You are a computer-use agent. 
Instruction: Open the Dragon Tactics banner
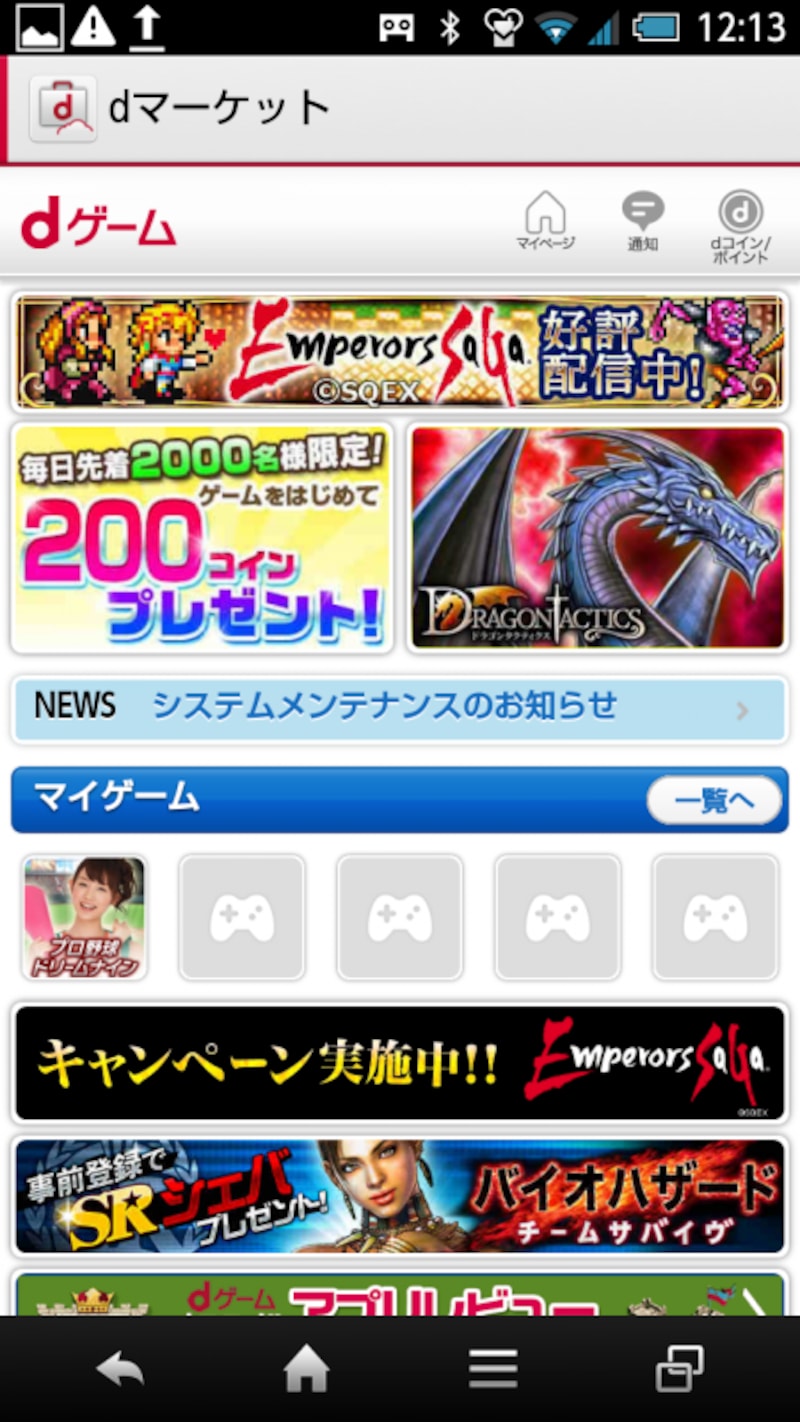coord(597,537)
